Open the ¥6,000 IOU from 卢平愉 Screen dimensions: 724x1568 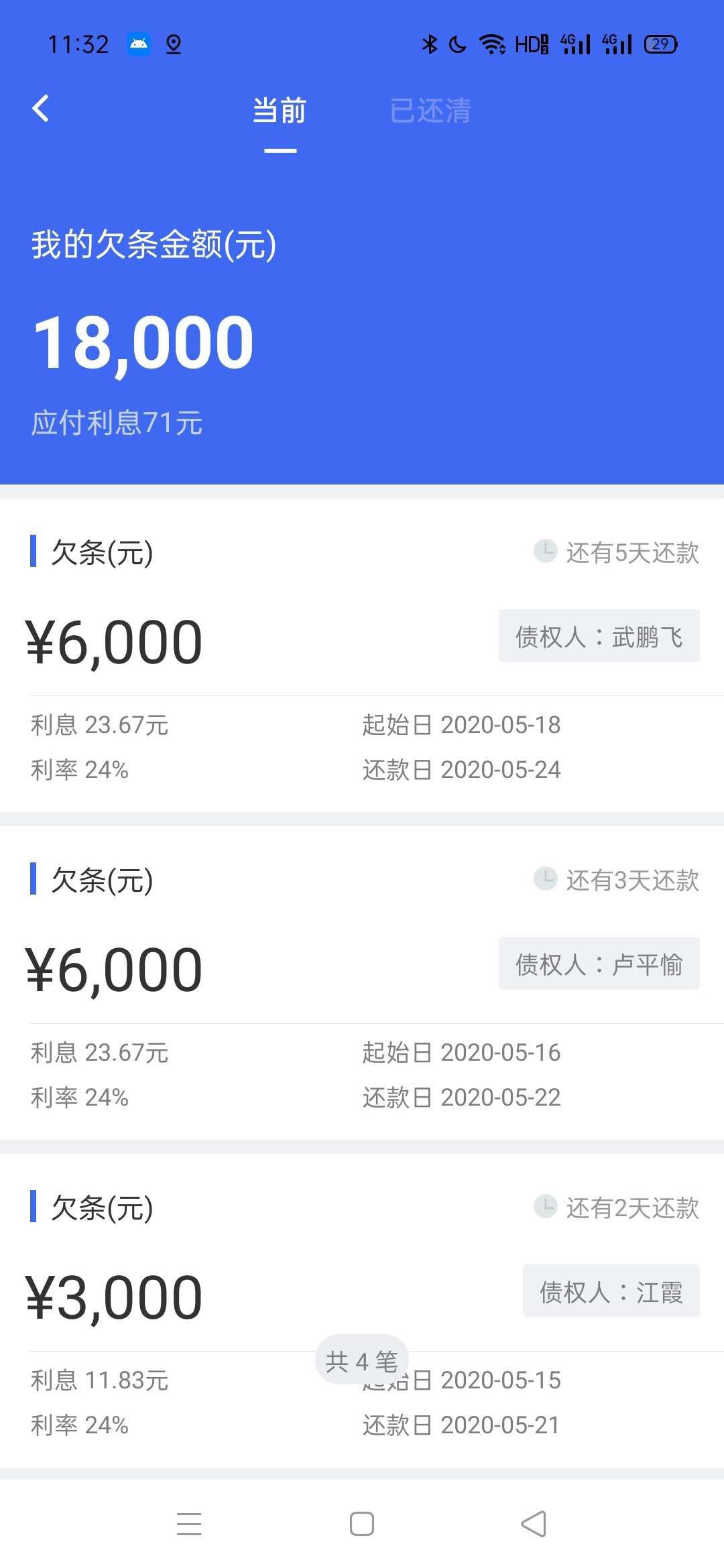coord(362,983)
